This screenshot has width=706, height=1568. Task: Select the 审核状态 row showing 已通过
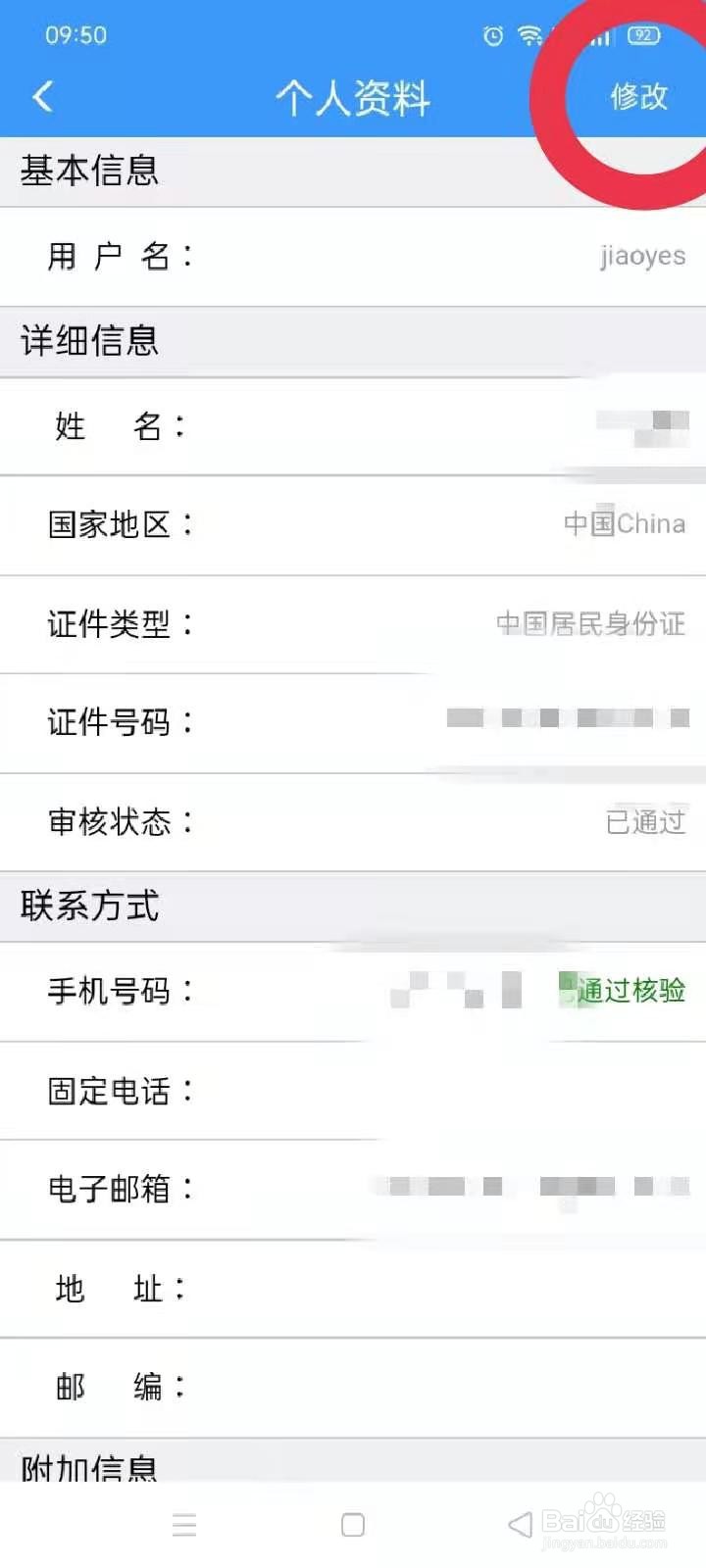click(353, 822)
